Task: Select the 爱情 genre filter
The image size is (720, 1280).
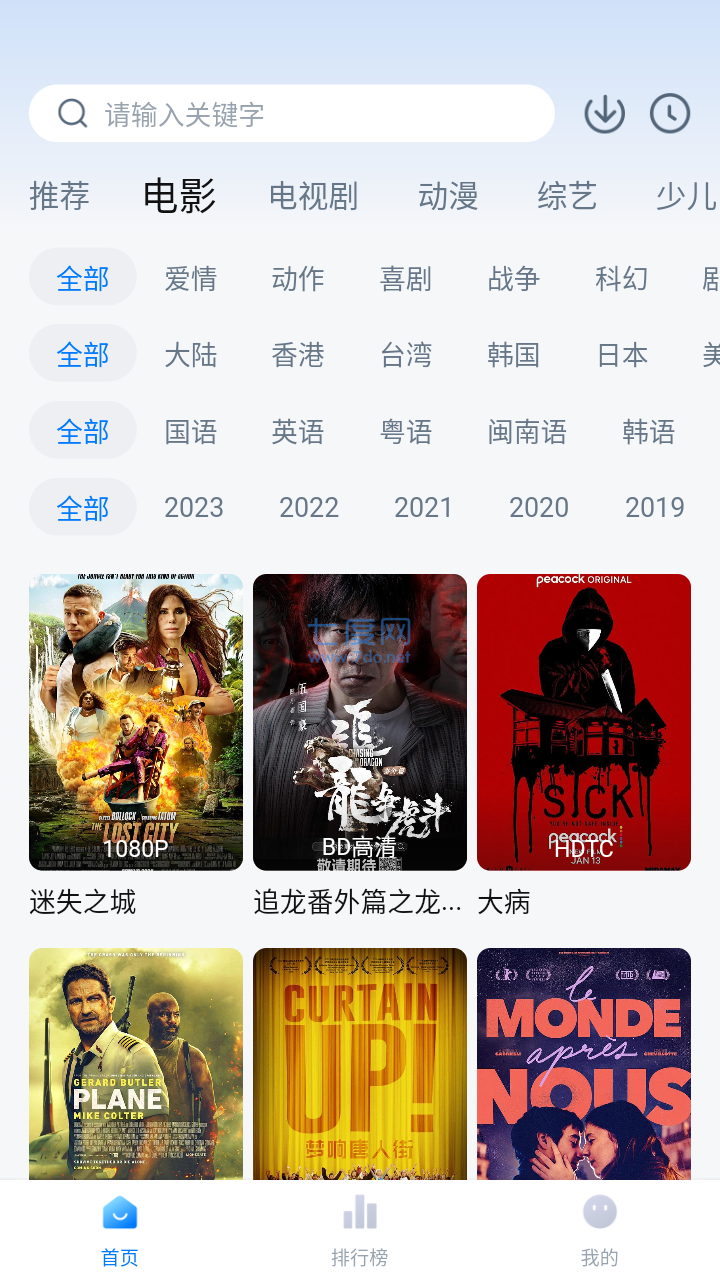Action: point(191,279)
